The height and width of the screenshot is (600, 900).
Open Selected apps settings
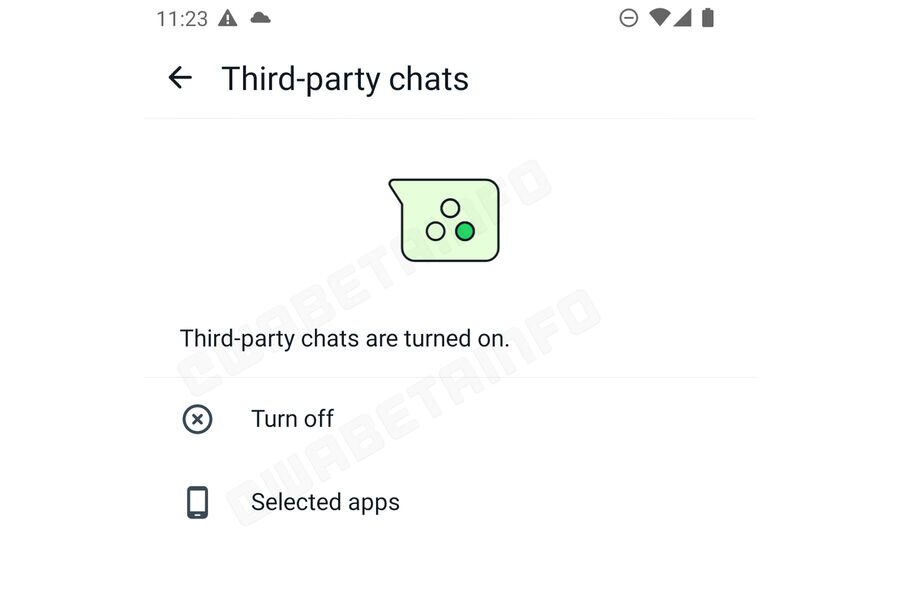(450, 502)
